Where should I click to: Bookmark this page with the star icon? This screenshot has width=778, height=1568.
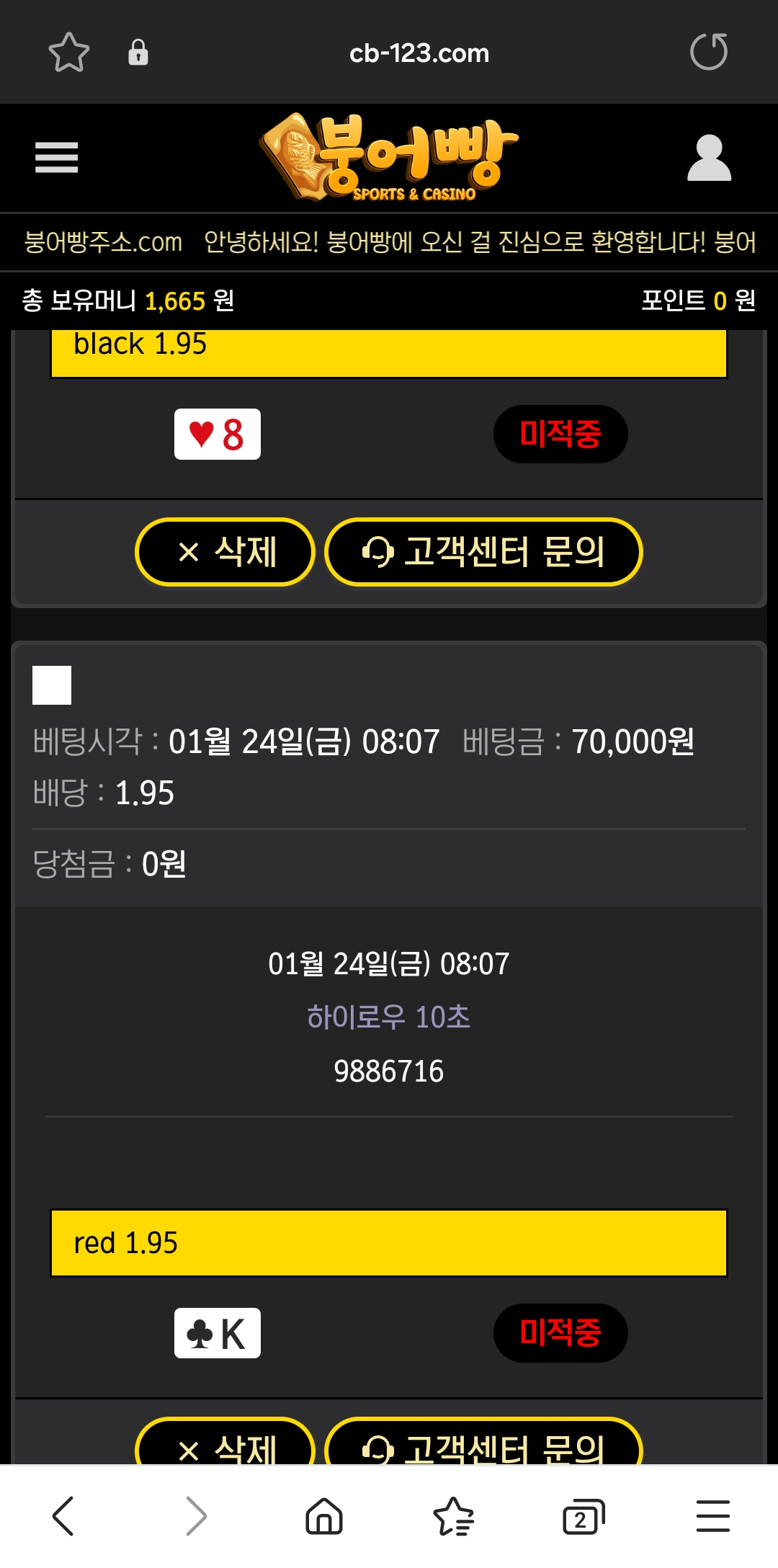(69, 52)
